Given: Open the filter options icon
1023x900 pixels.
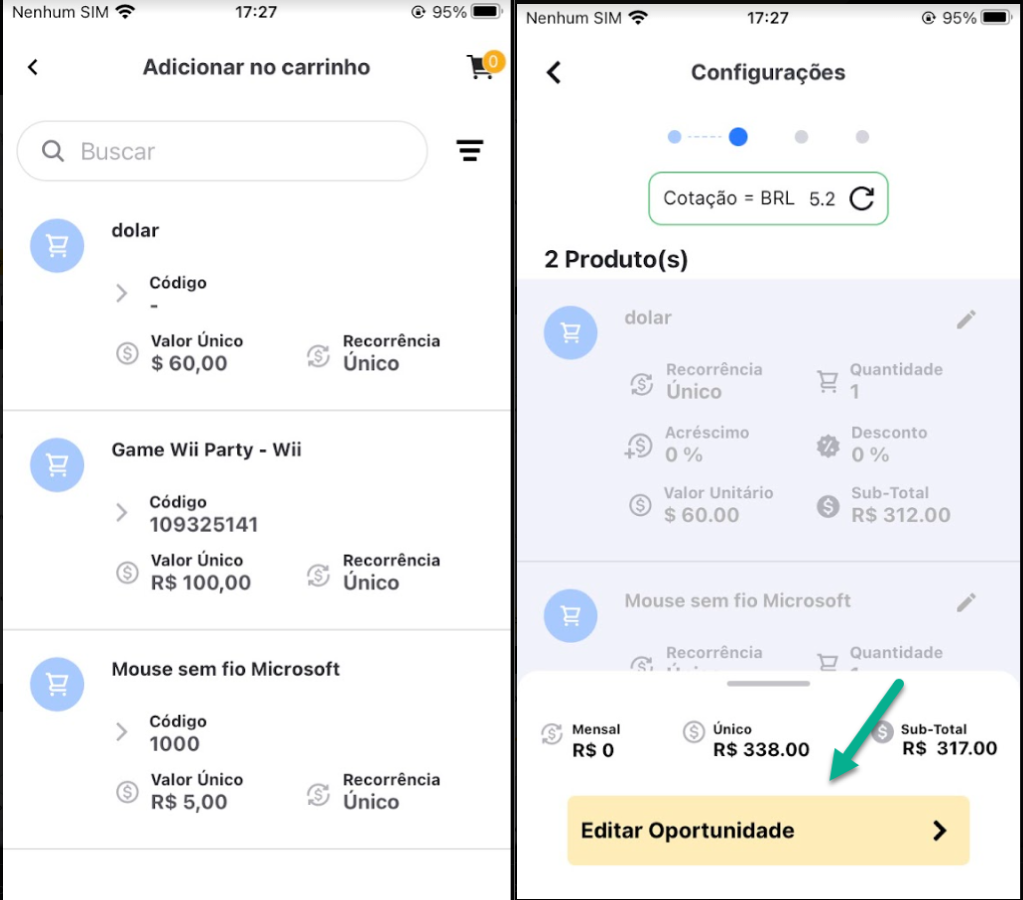Looking at the screenshot, I should (x=470, y=151).
